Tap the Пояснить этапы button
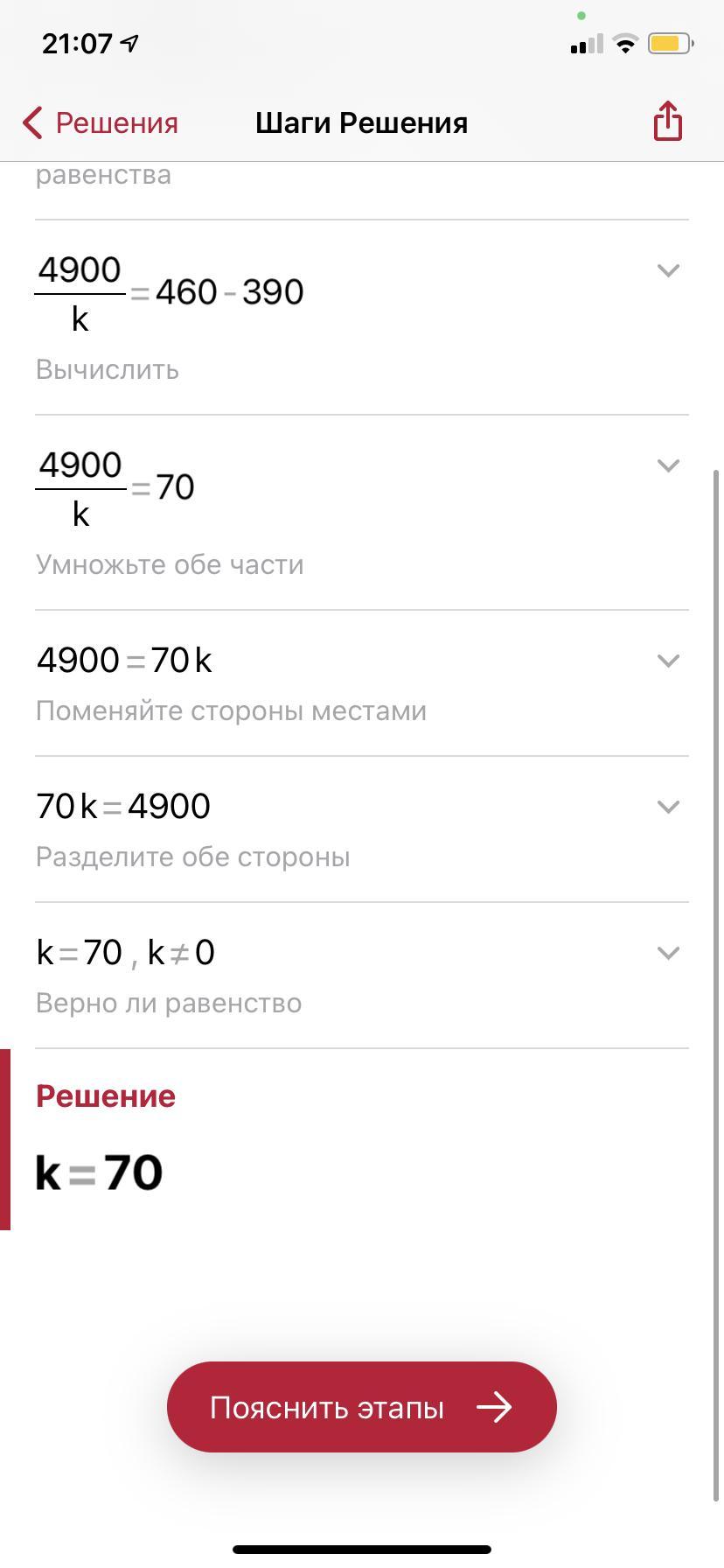 [x=362, y=1407]
